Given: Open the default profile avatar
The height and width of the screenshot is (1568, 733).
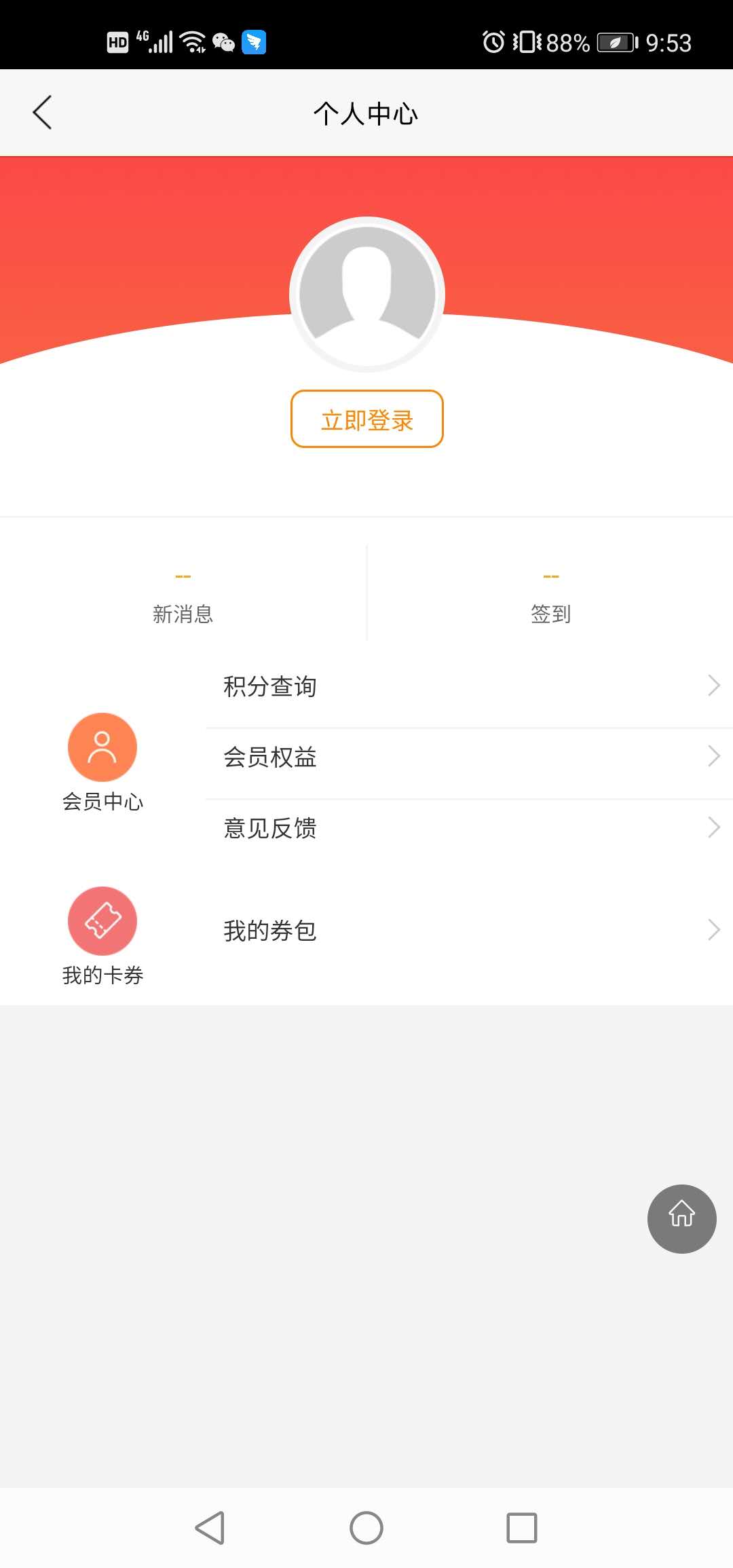Looking at the screenshot, I should [x=366, y=294].
